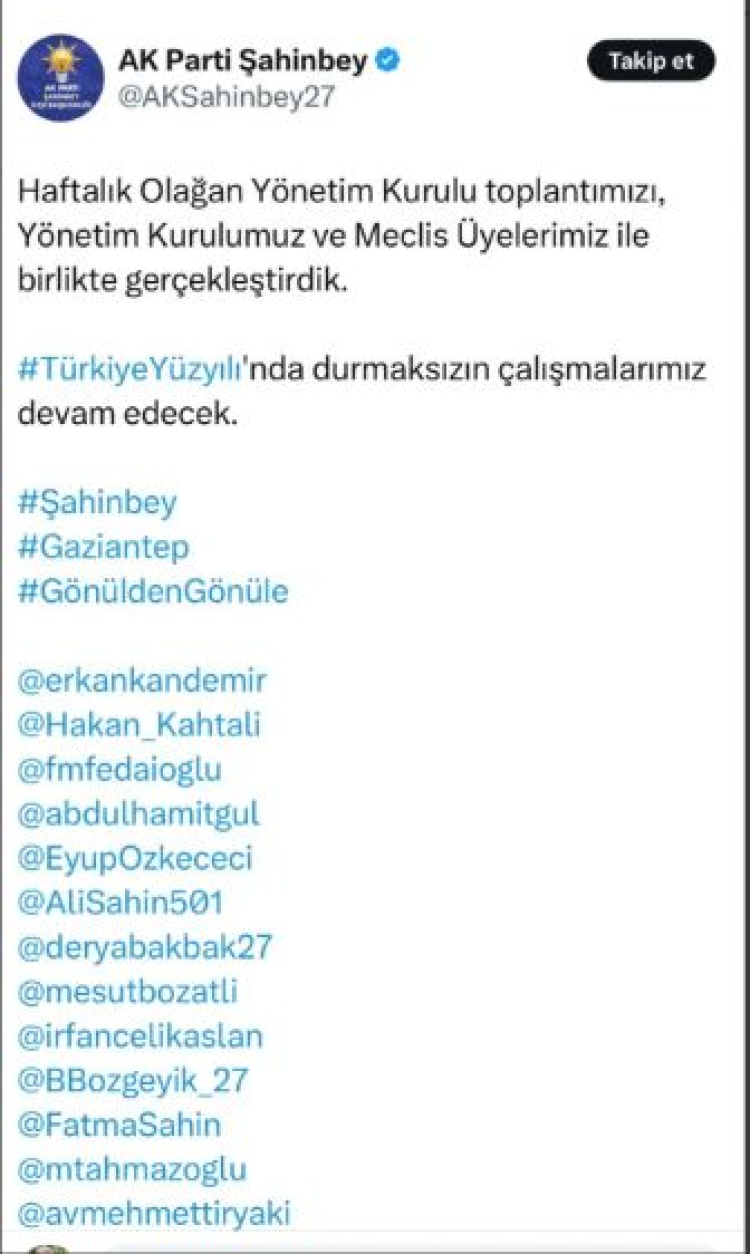Image resolution: width=750 pixels, height=1254 pixels.
Task: Open the @irfancelikaslan mention
Action: pos(140,1035)
